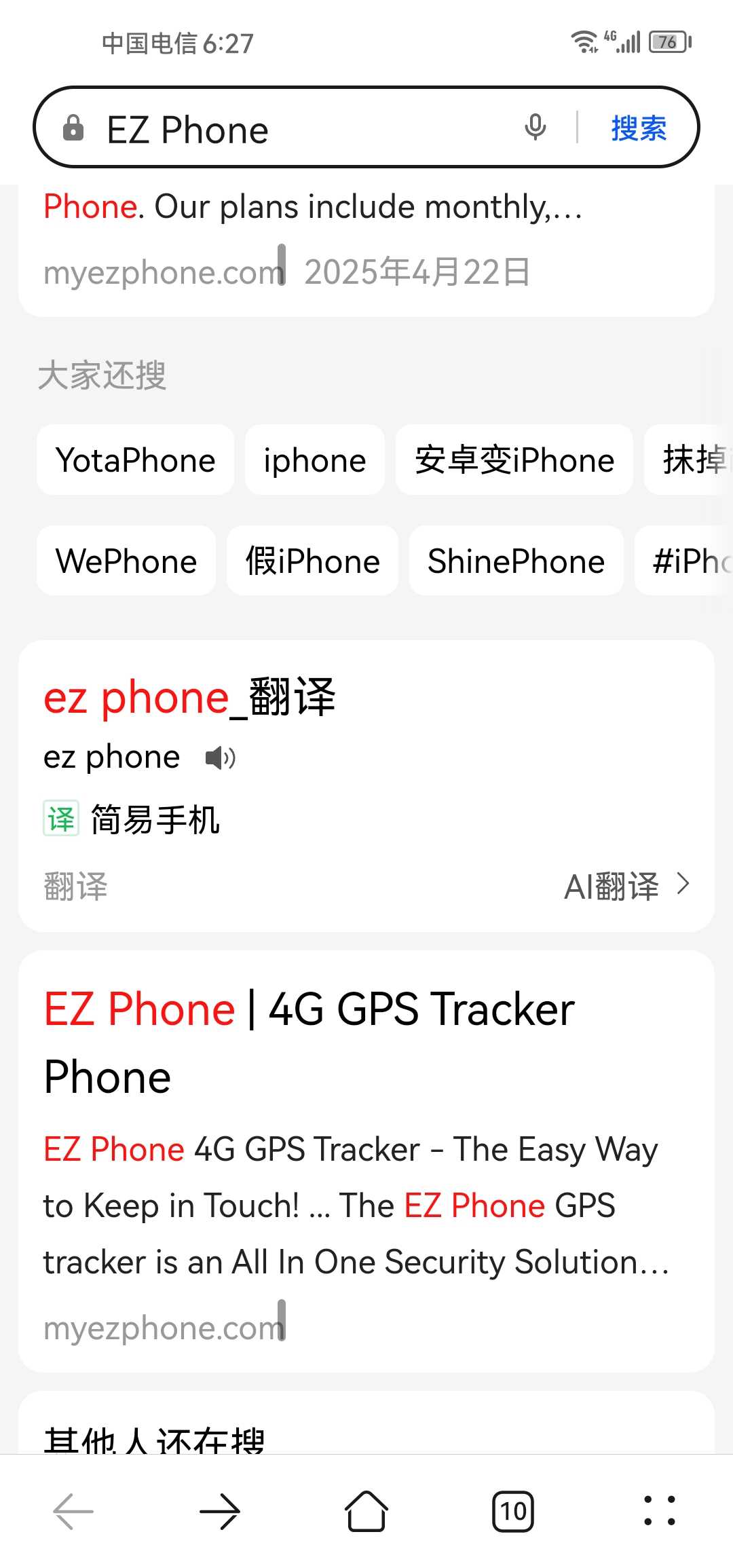Screen dimensions: 733x1568
Task: Select the YotaPhone suggestion chip
Action: tap(136, 460)
